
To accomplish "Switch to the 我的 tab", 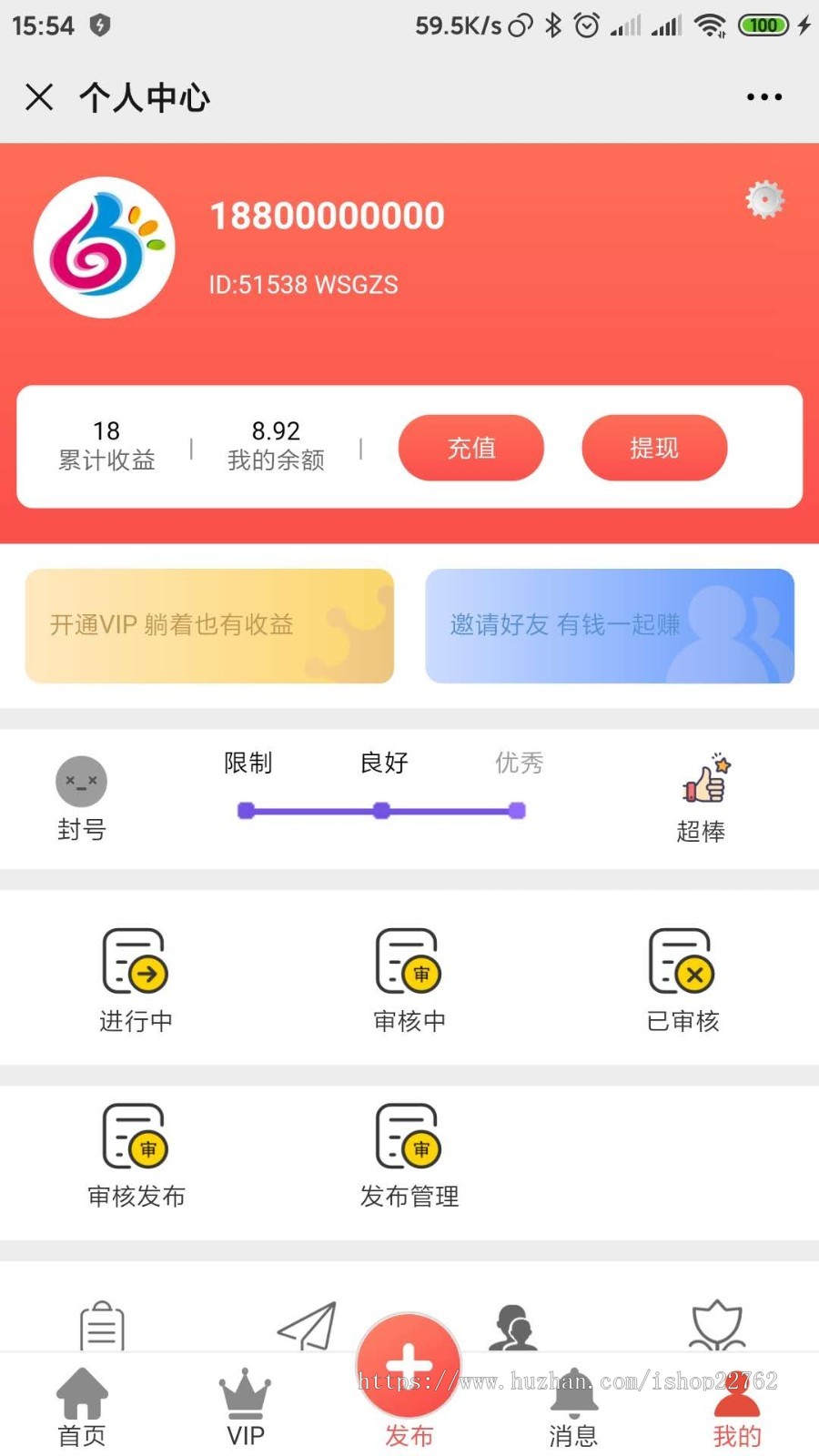I will pos(737,1407).
